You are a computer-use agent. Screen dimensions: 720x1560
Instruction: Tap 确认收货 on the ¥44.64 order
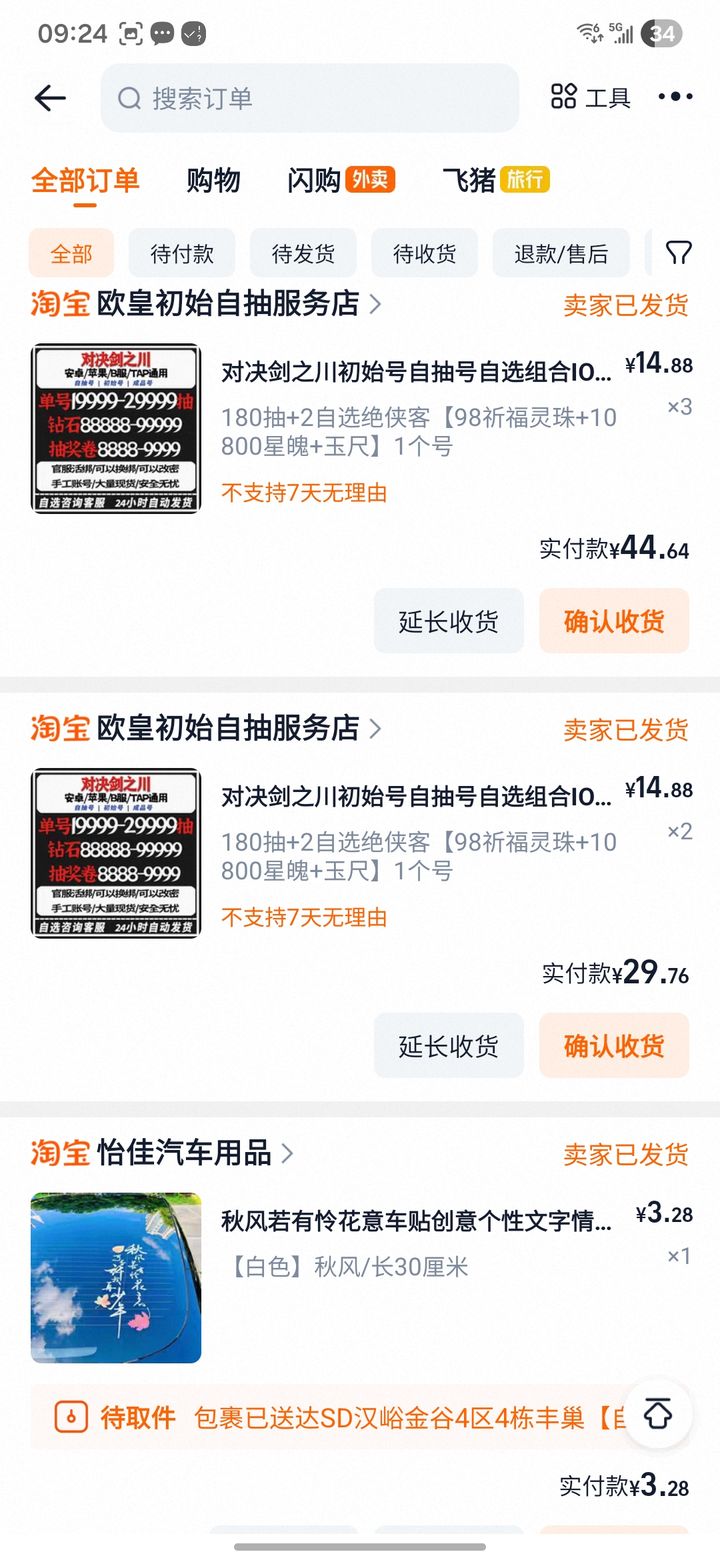click(614, 621)
